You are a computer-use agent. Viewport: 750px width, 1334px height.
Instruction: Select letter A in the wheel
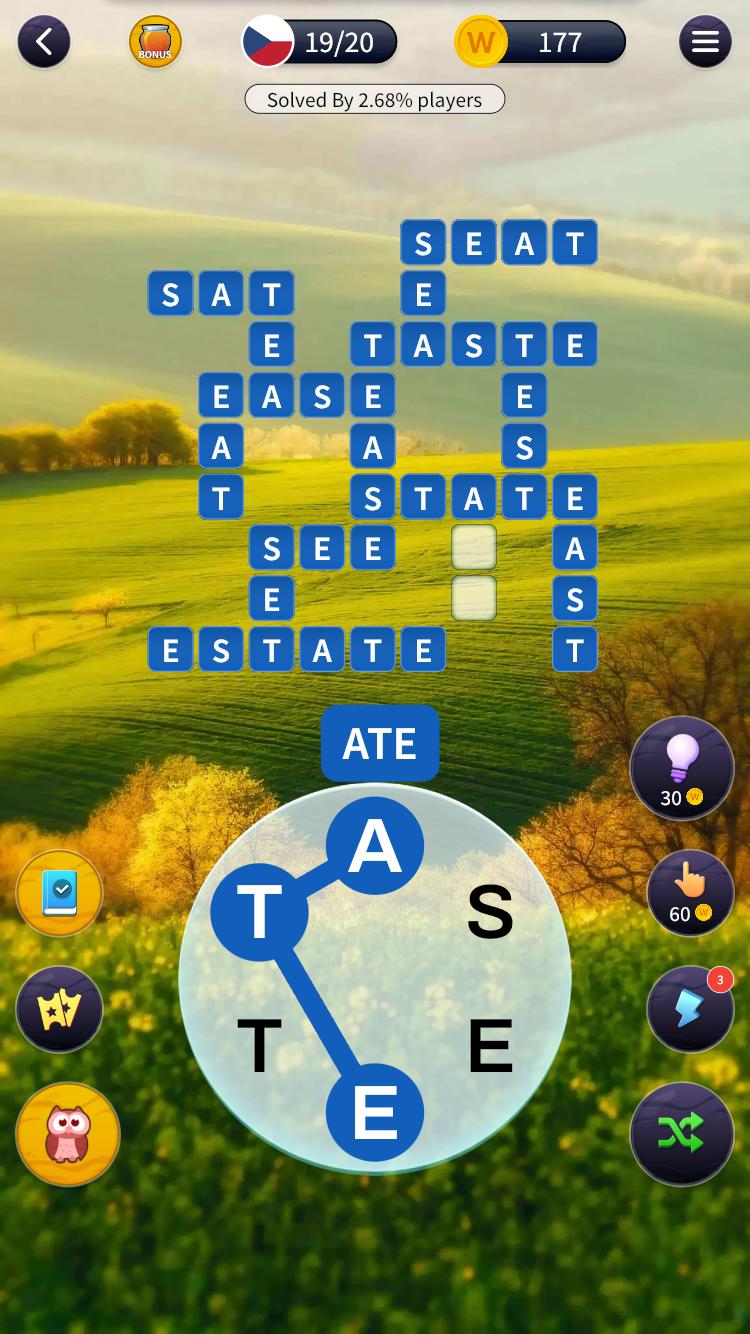point(375,846)
